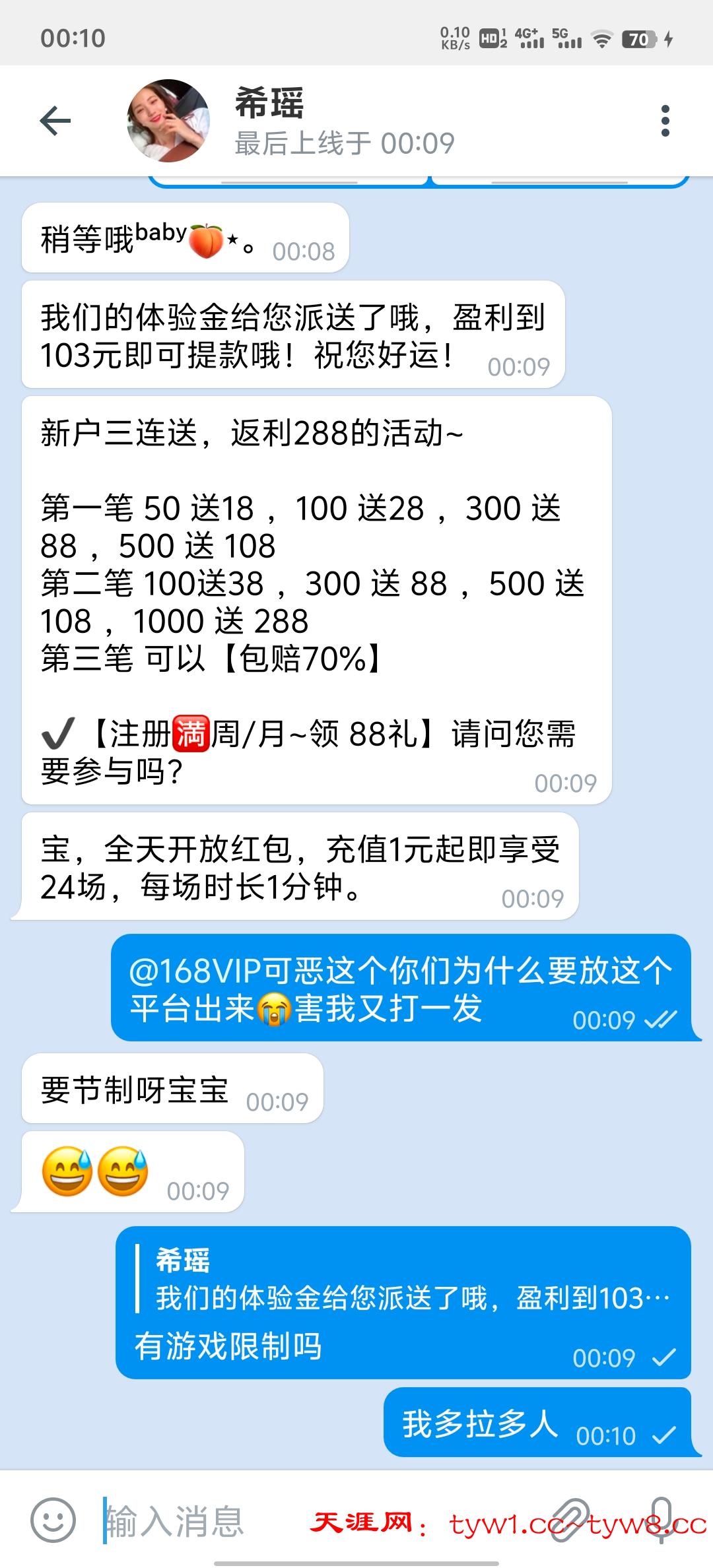
Task: Record a voice message
Action: coord(662,1519)
